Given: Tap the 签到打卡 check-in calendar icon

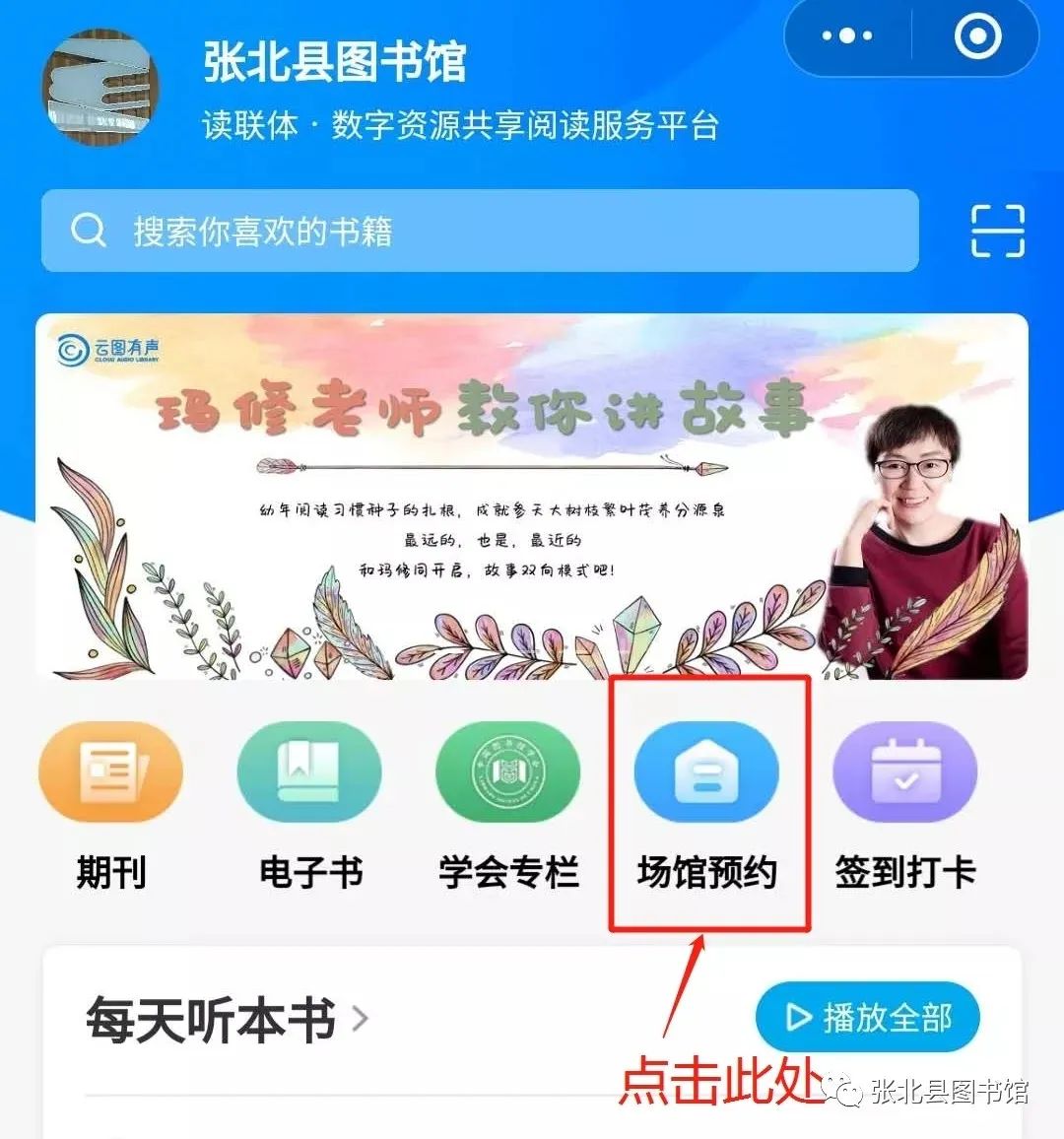Looking at the screenshot, I should (904, 771).
